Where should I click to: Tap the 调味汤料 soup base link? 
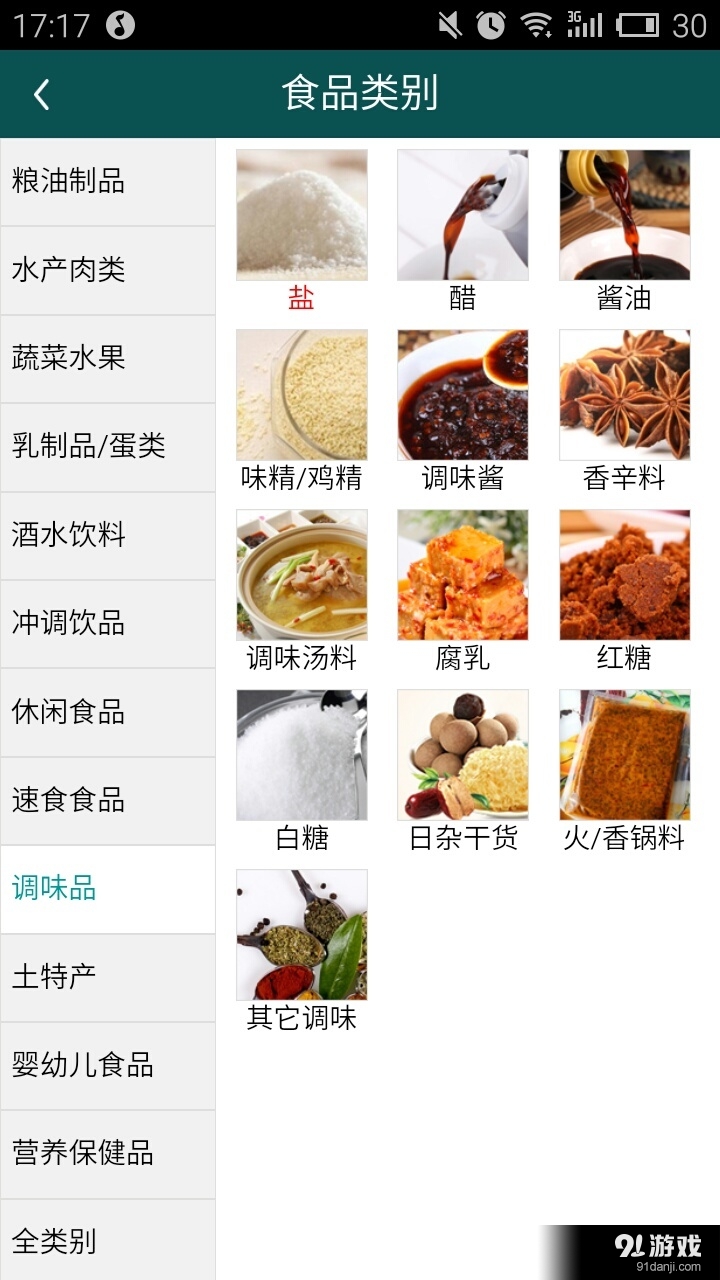tap(301, 574)
